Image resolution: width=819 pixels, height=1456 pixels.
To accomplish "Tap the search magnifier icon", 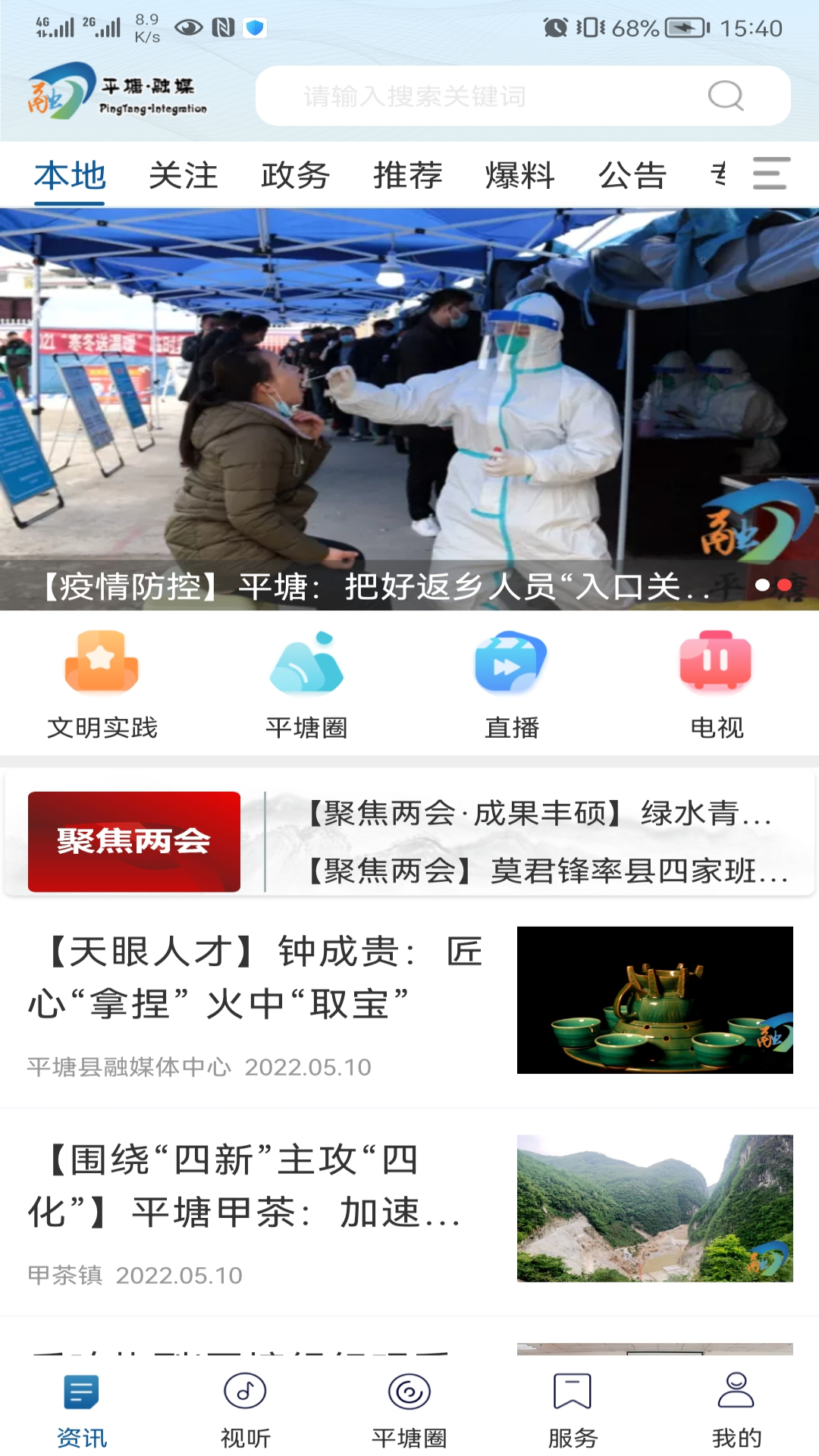I will (726, 96).
